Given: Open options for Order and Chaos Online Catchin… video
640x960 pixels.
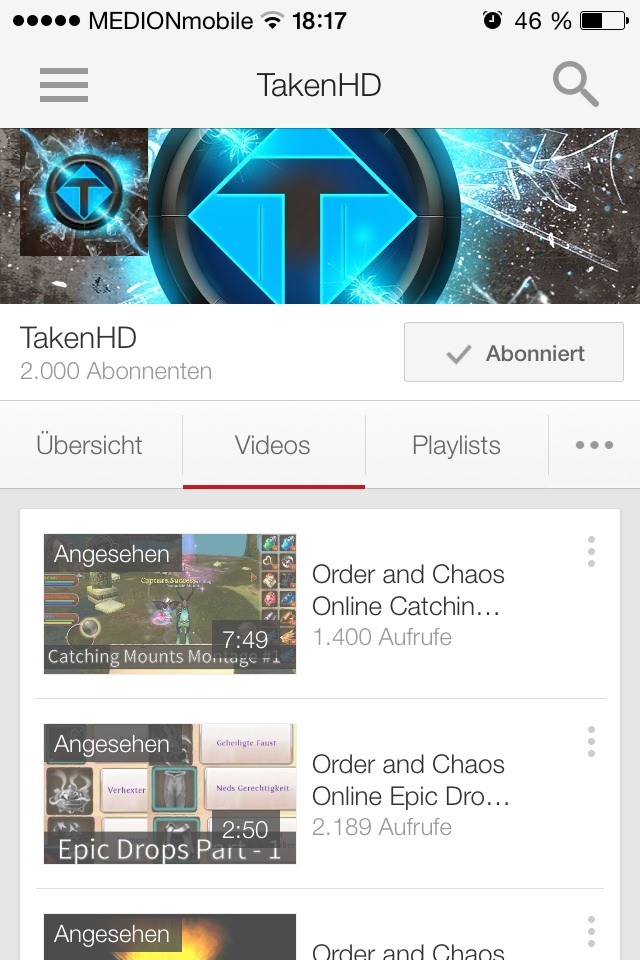Looking at the screenshot, I should [x=591, y=552].
